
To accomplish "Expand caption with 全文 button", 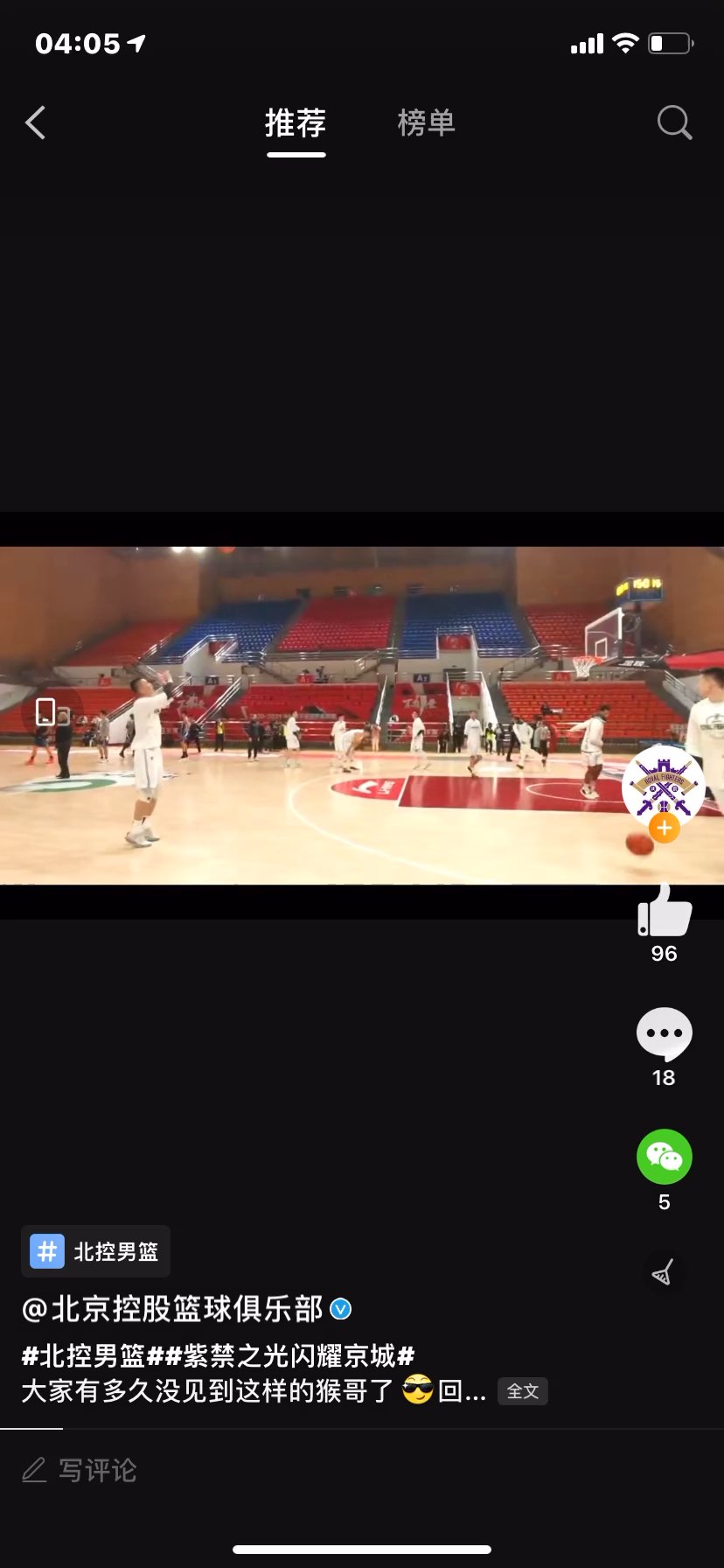I will point(522,1390).
